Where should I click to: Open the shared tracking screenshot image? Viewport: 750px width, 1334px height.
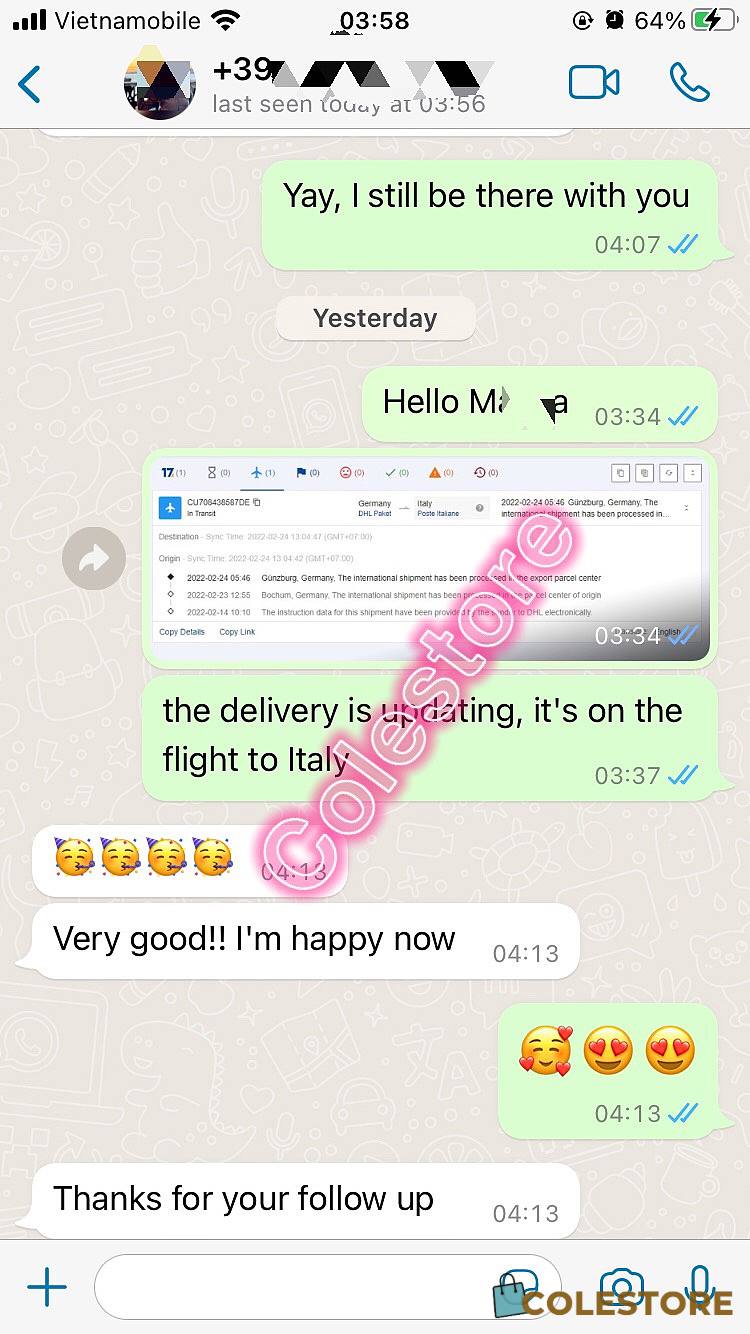(430, 558)
